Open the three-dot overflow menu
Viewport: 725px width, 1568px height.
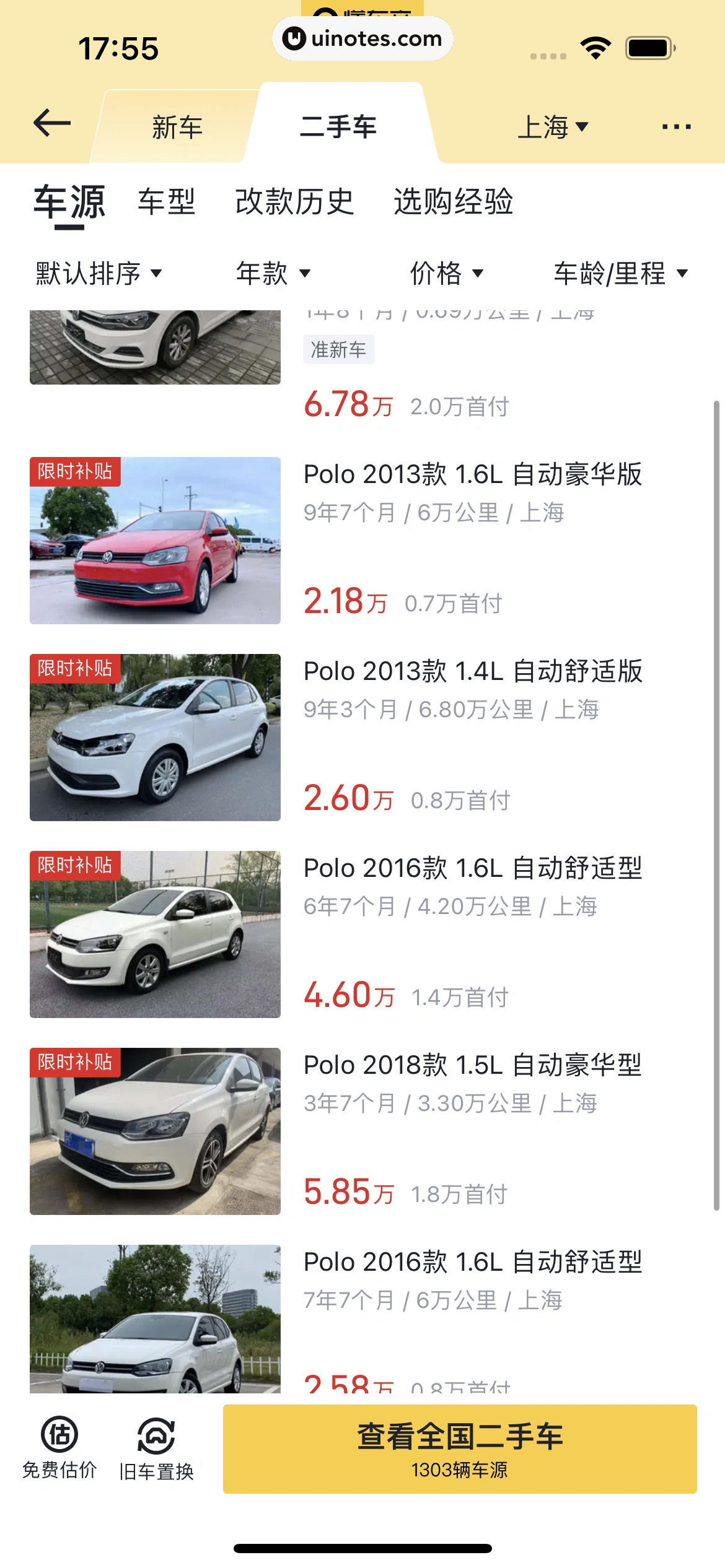pyautogui.click(x=676, y=127)
